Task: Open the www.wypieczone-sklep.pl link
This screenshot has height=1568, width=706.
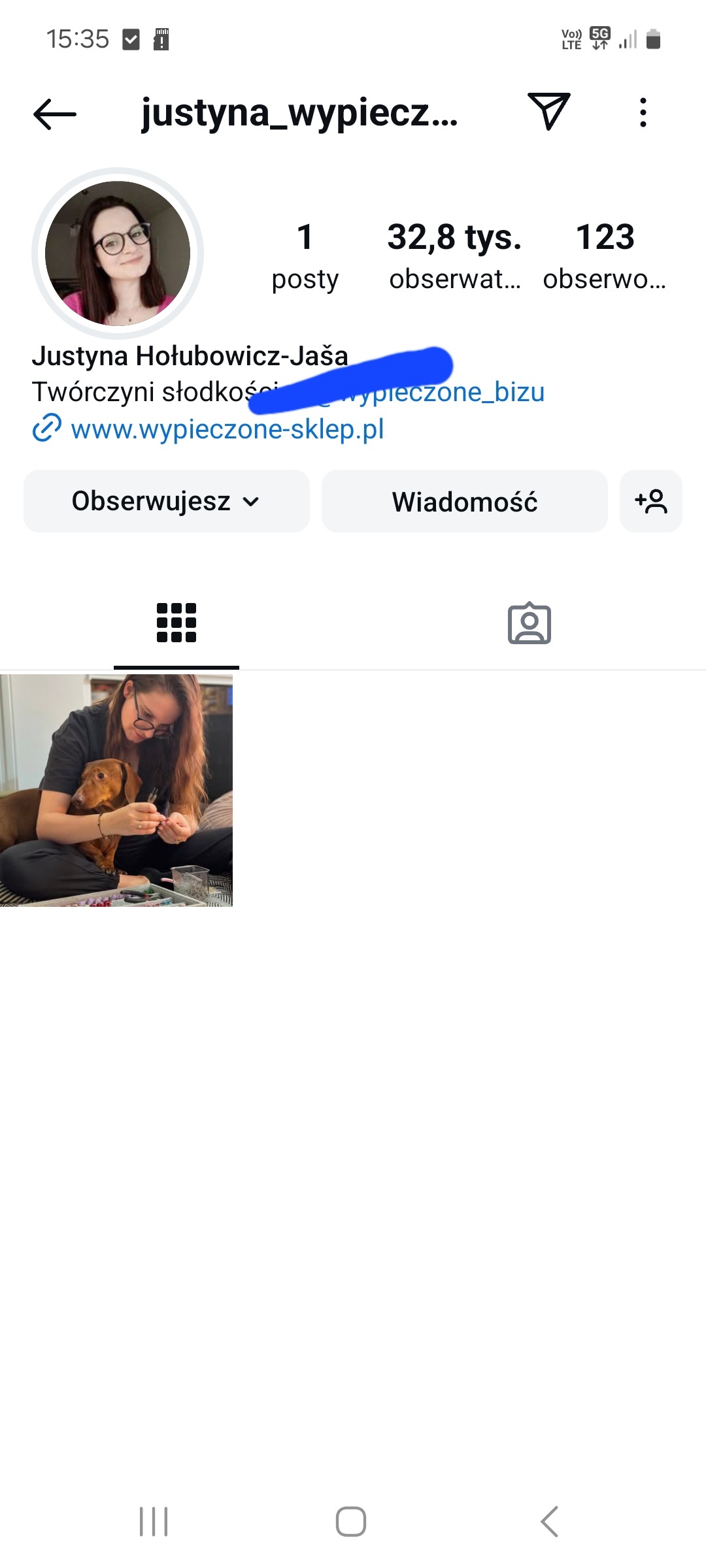Action: [x=226, y=429]
